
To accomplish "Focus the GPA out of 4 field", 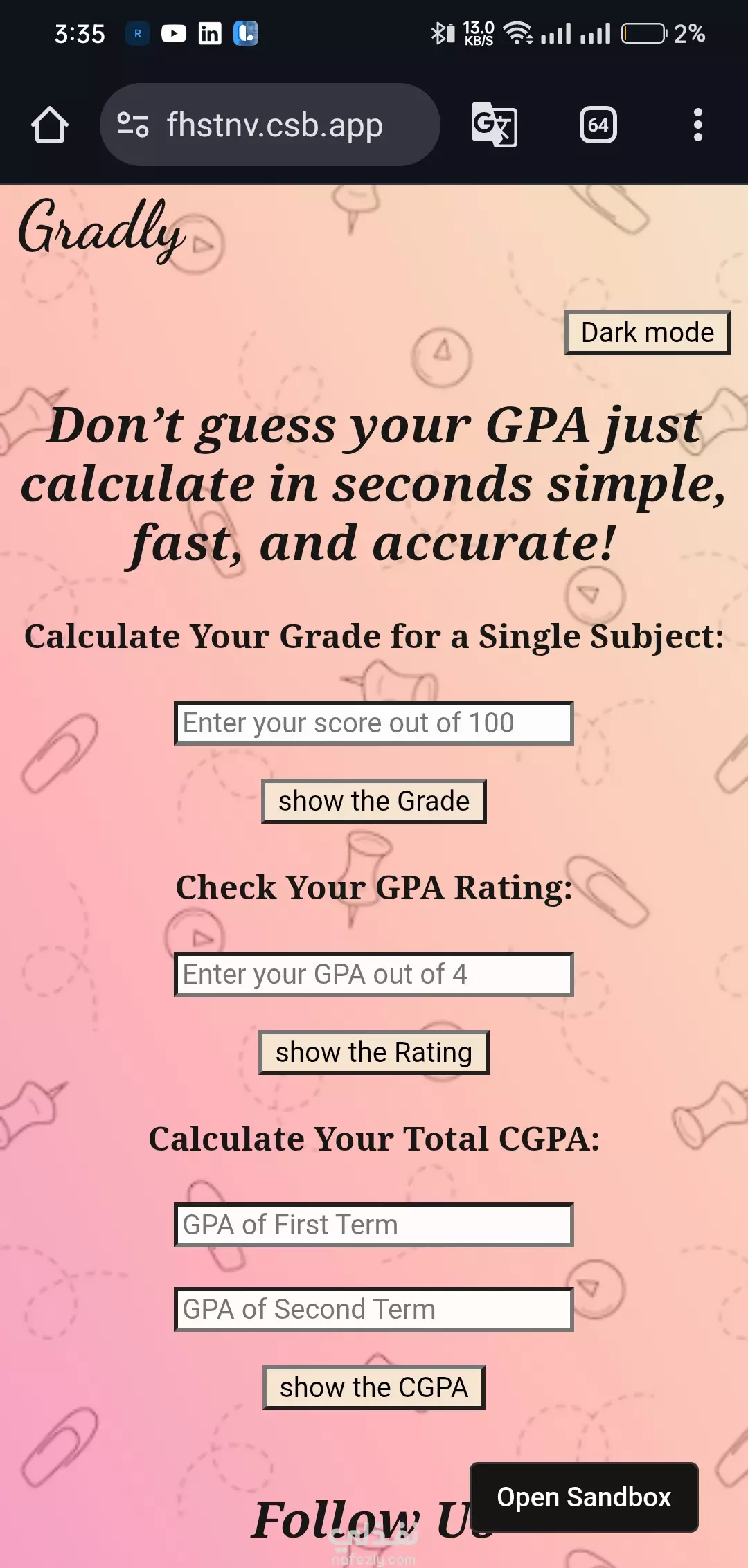I will pyautogui.click(x=374, y=975).
